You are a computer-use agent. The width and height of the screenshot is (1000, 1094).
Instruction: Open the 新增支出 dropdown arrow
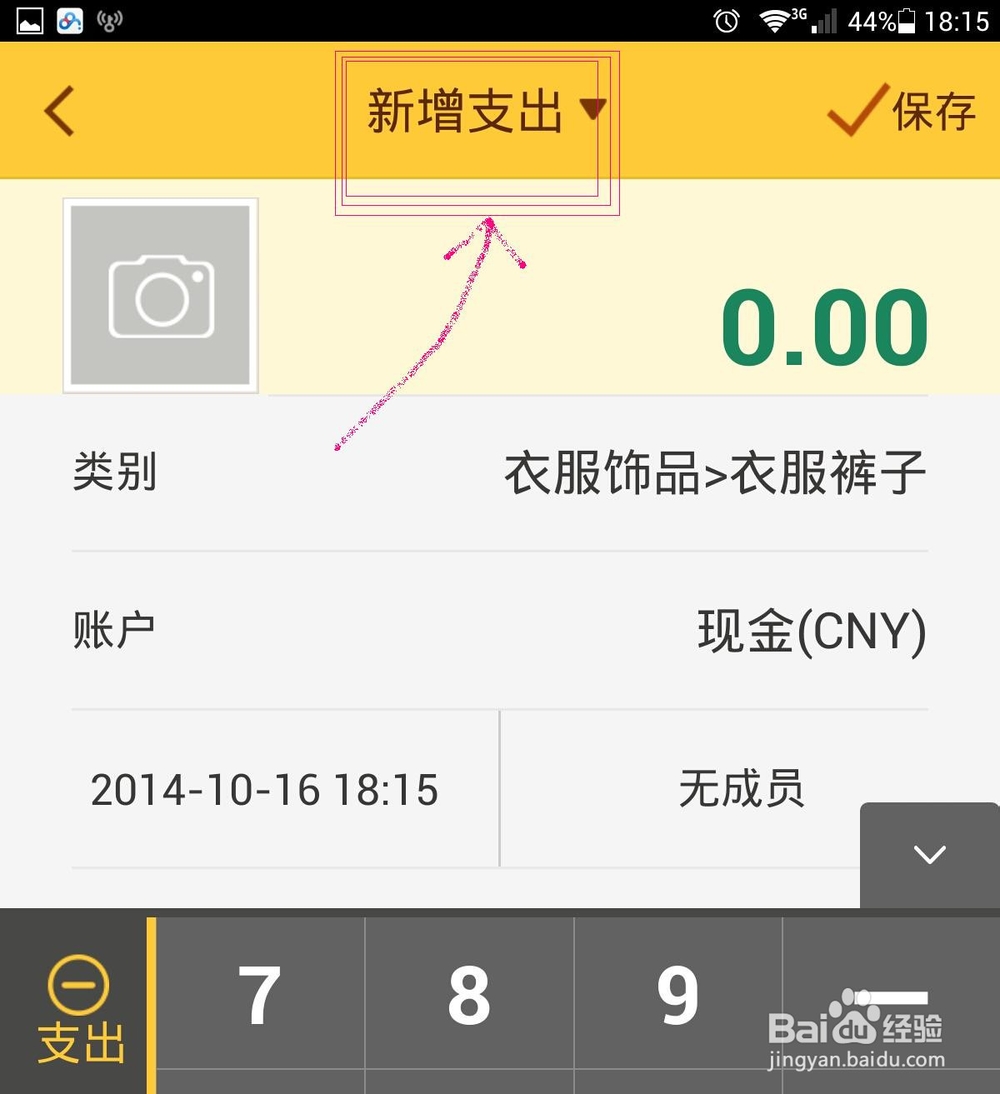[595, 110]
